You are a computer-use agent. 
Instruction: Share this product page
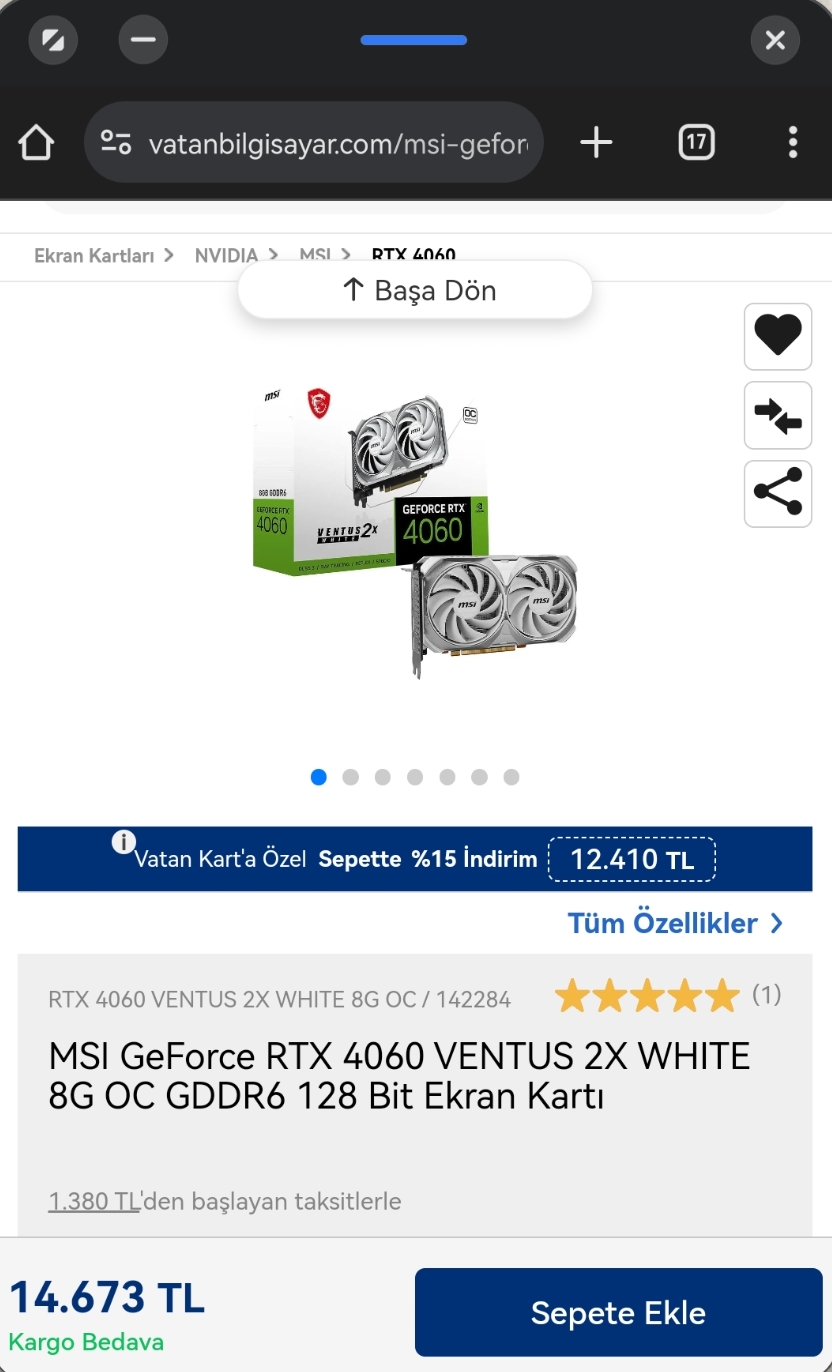[777, 493]
